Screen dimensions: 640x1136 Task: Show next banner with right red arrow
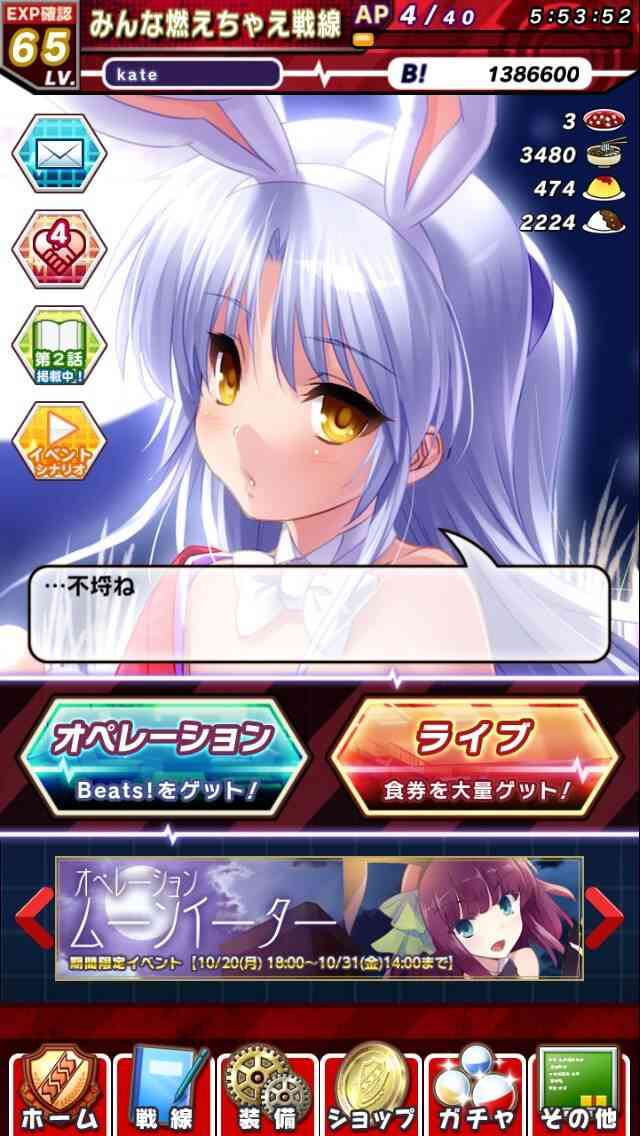[x=604, y=917]
